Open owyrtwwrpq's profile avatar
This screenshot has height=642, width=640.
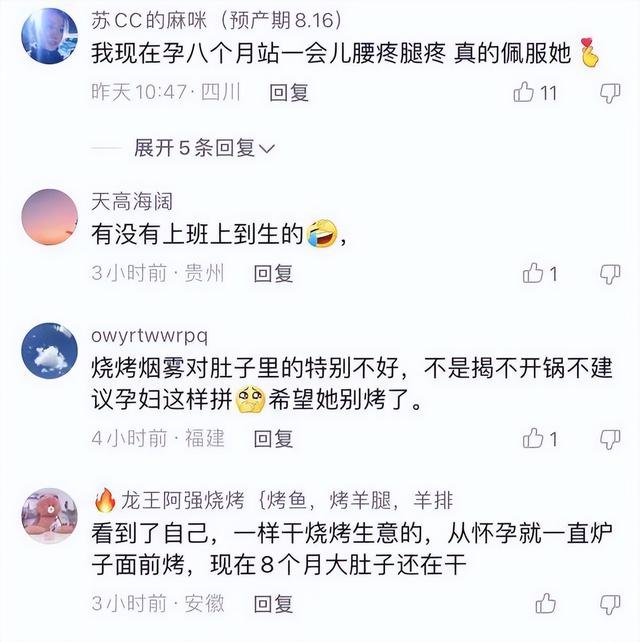pyautogui.click(x=49, y=351)
